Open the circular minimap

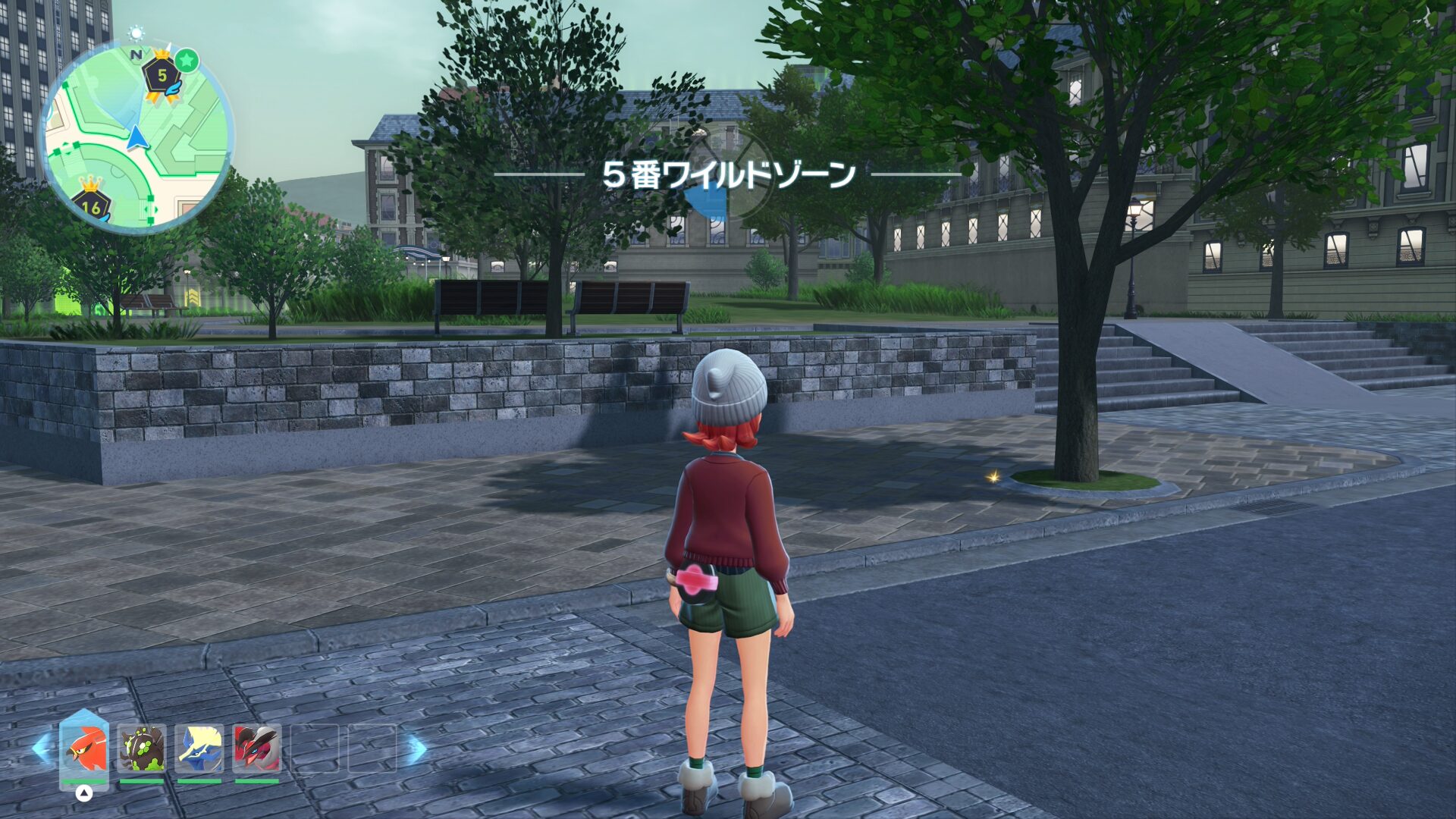point(136,138)
